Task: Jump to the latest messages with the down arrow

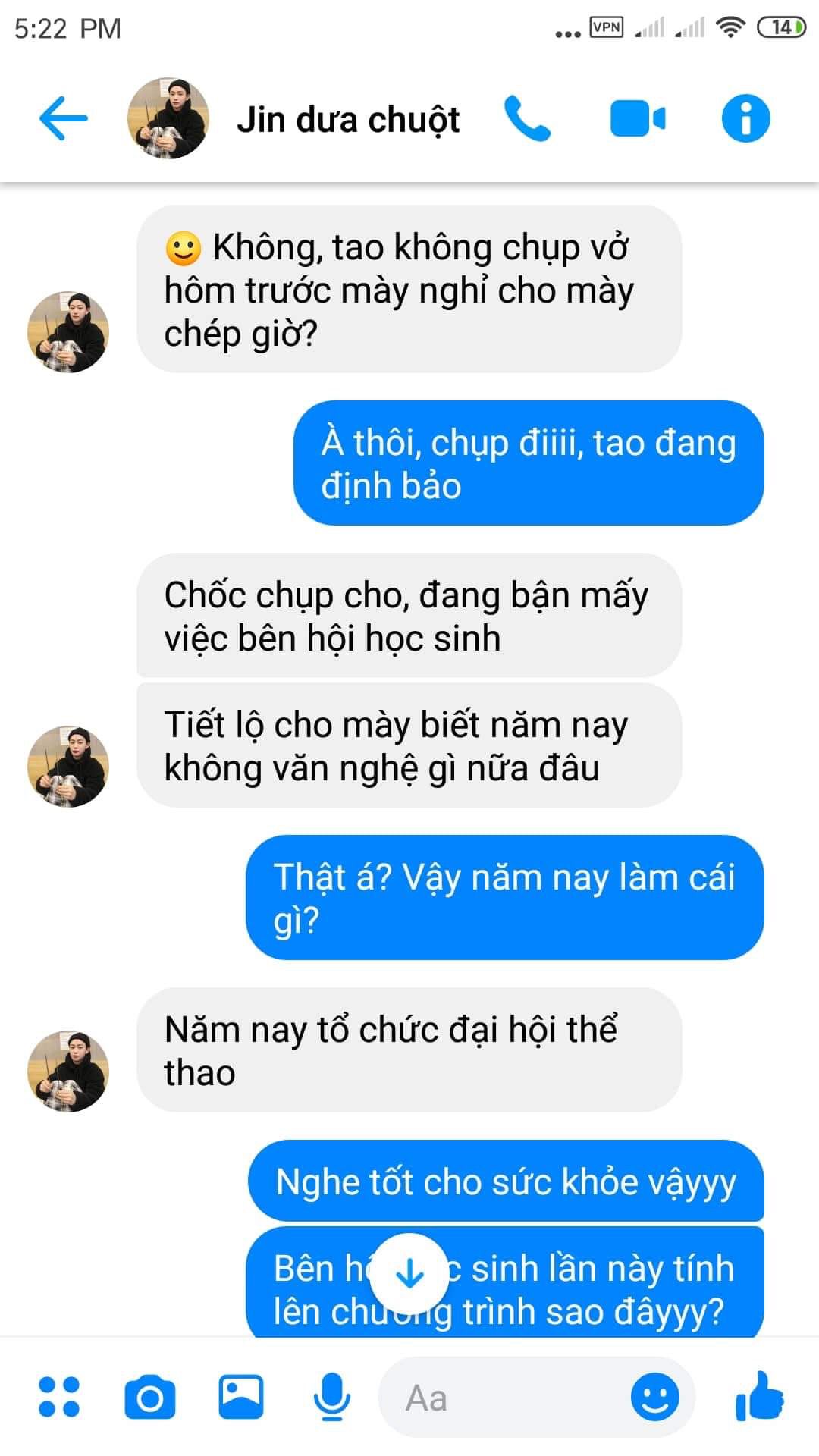Action: click(409, 1273)
